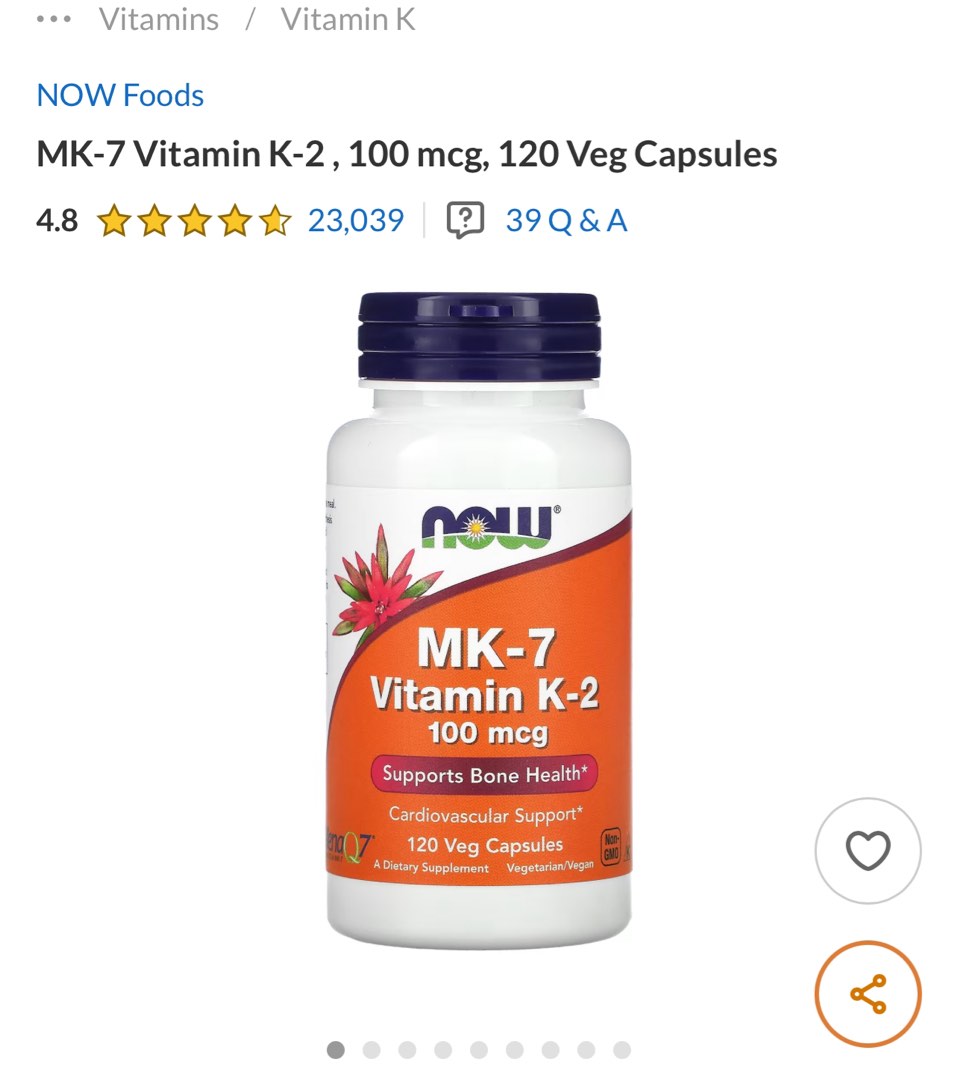Screen dimensions: 958x1080
Task: Open the 39 Q & A section
Action: pos(565,220)
